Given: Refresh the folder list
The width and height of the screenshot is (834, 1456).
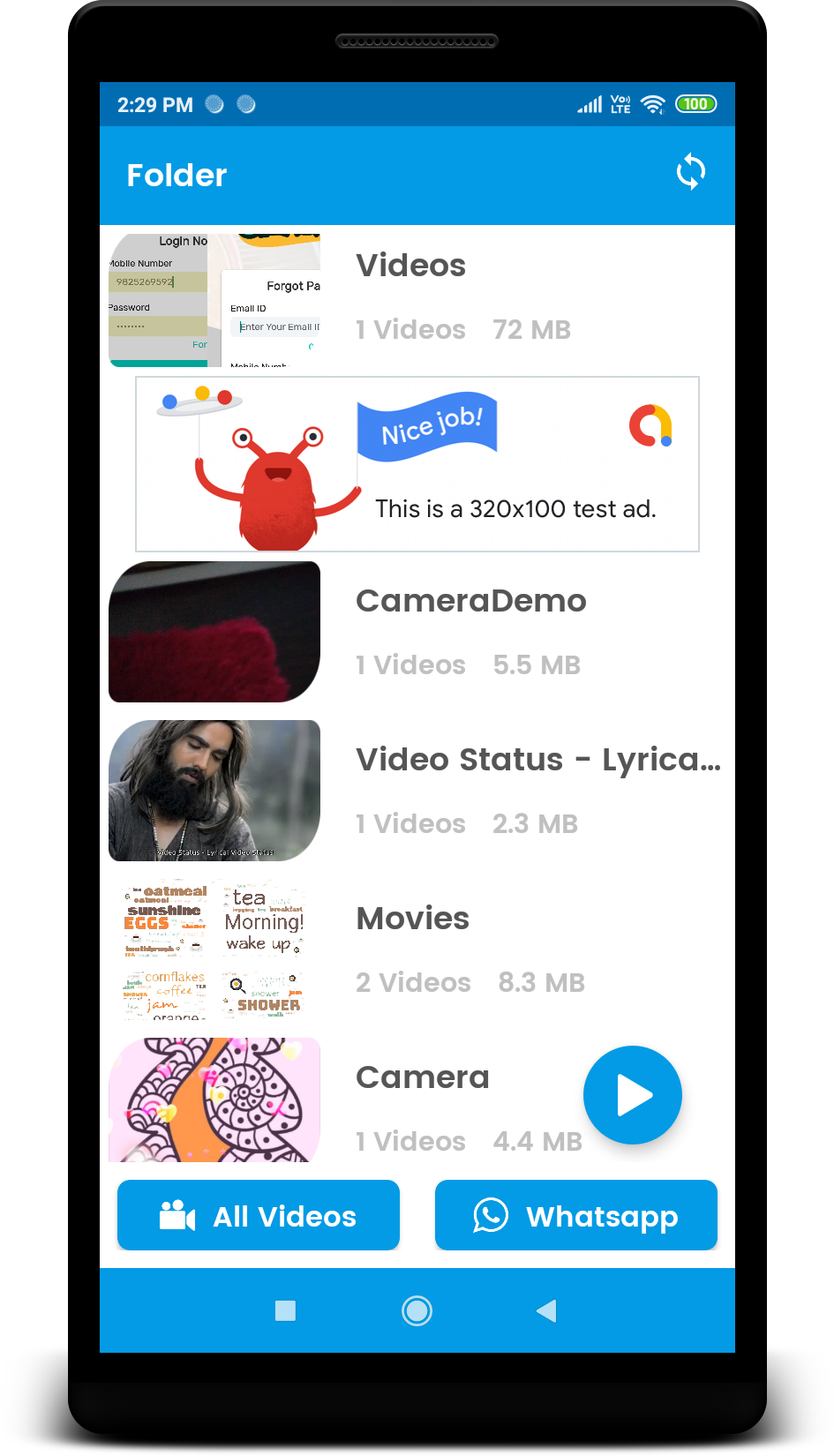Looking at the screenshot, I should pyautogui.click(x=690, y=173).
